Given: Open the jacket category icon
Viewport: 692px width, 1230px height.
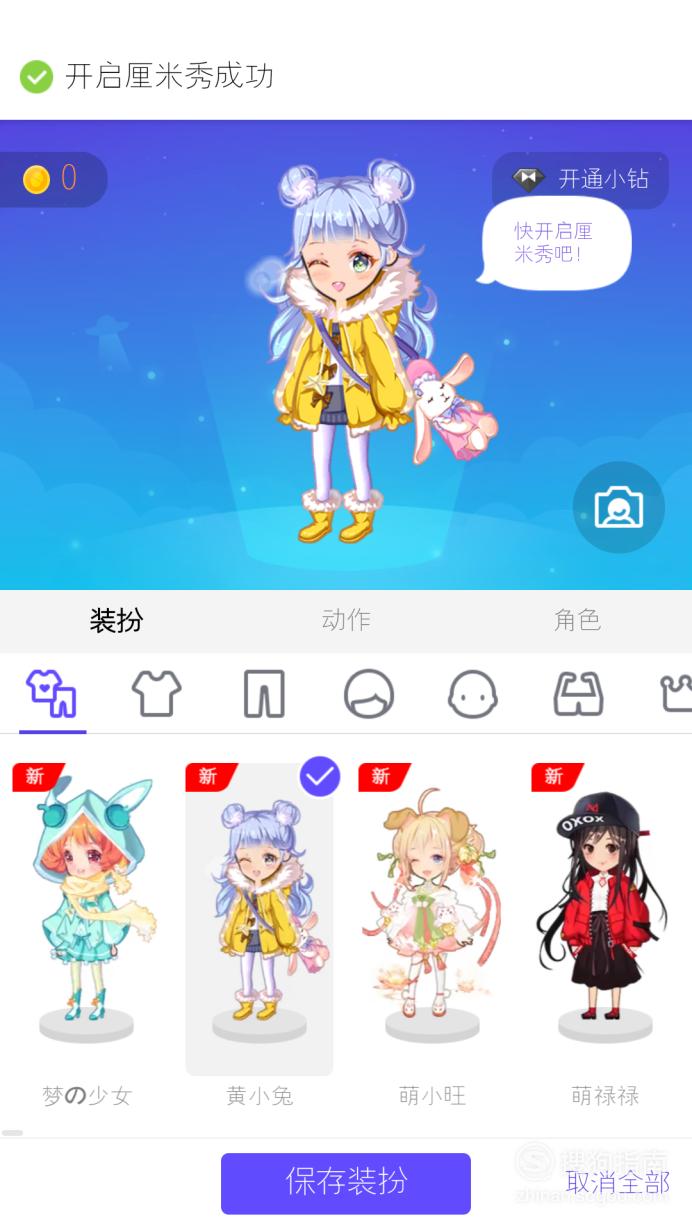Looking at the screenshot, I should tap(579, 693).
